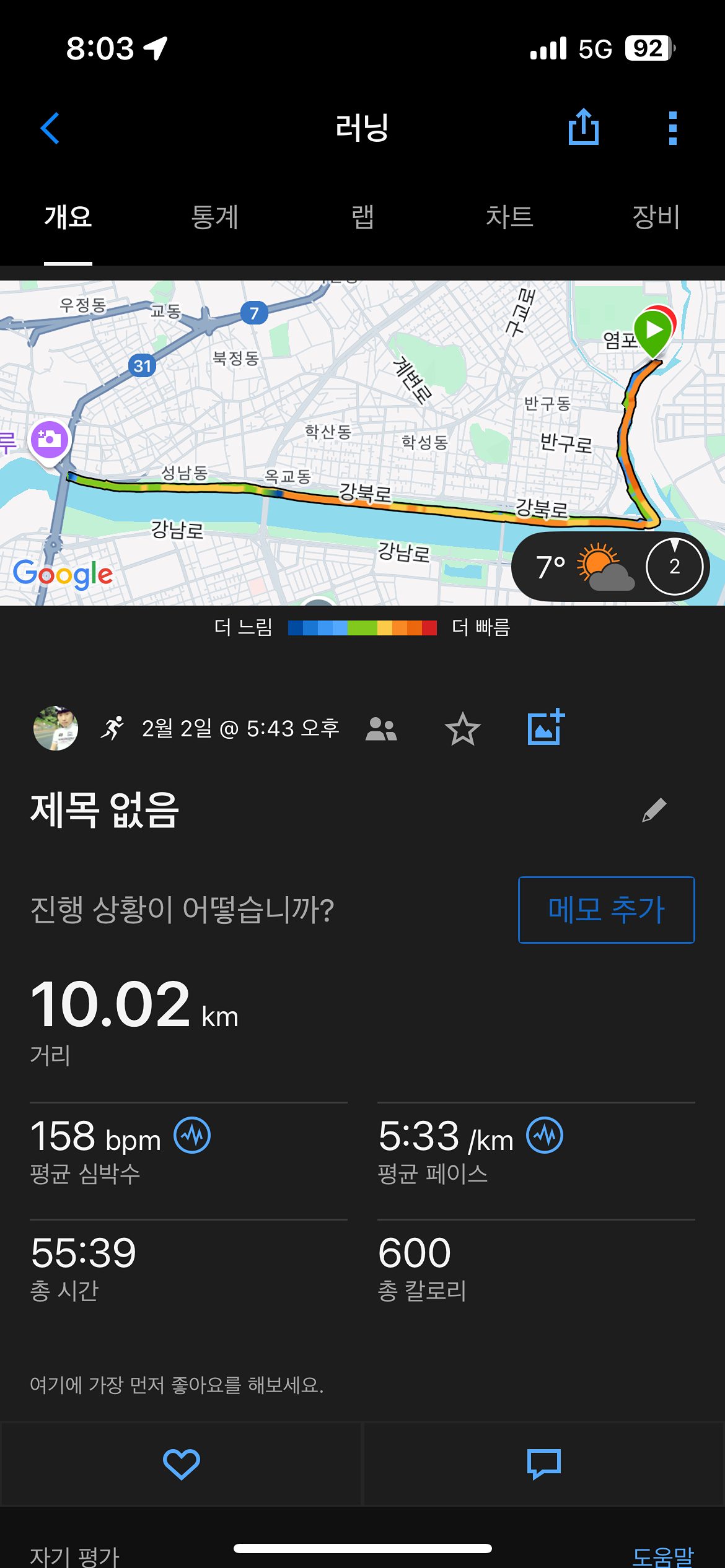The height and width of the screenshot is (1568, 725).
Task: Click the pace color legend bar
Action: [362, 628]
